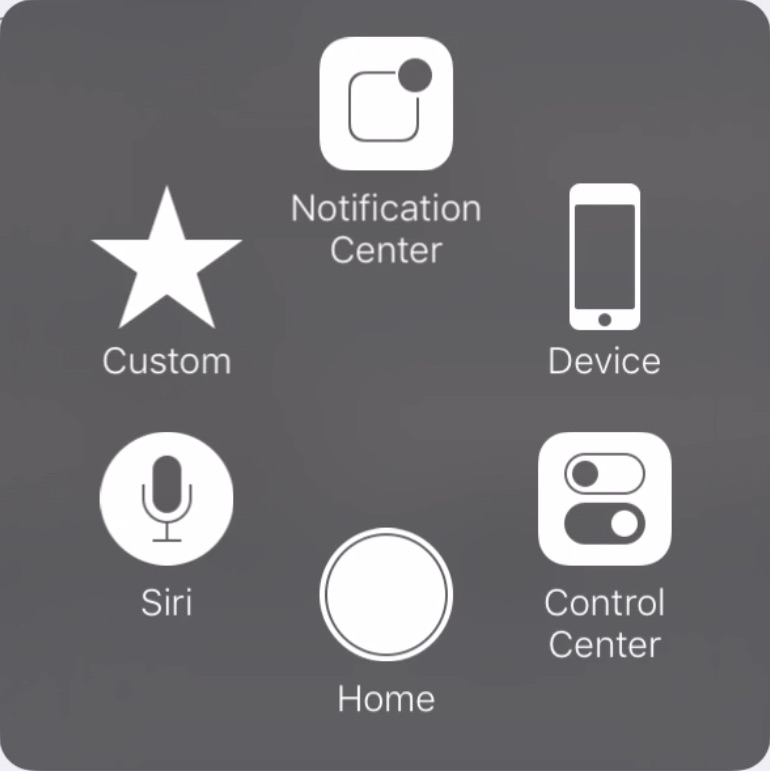770x771 pixels.
Task: Tap the Home label beneath the circle
Action: 385,698
